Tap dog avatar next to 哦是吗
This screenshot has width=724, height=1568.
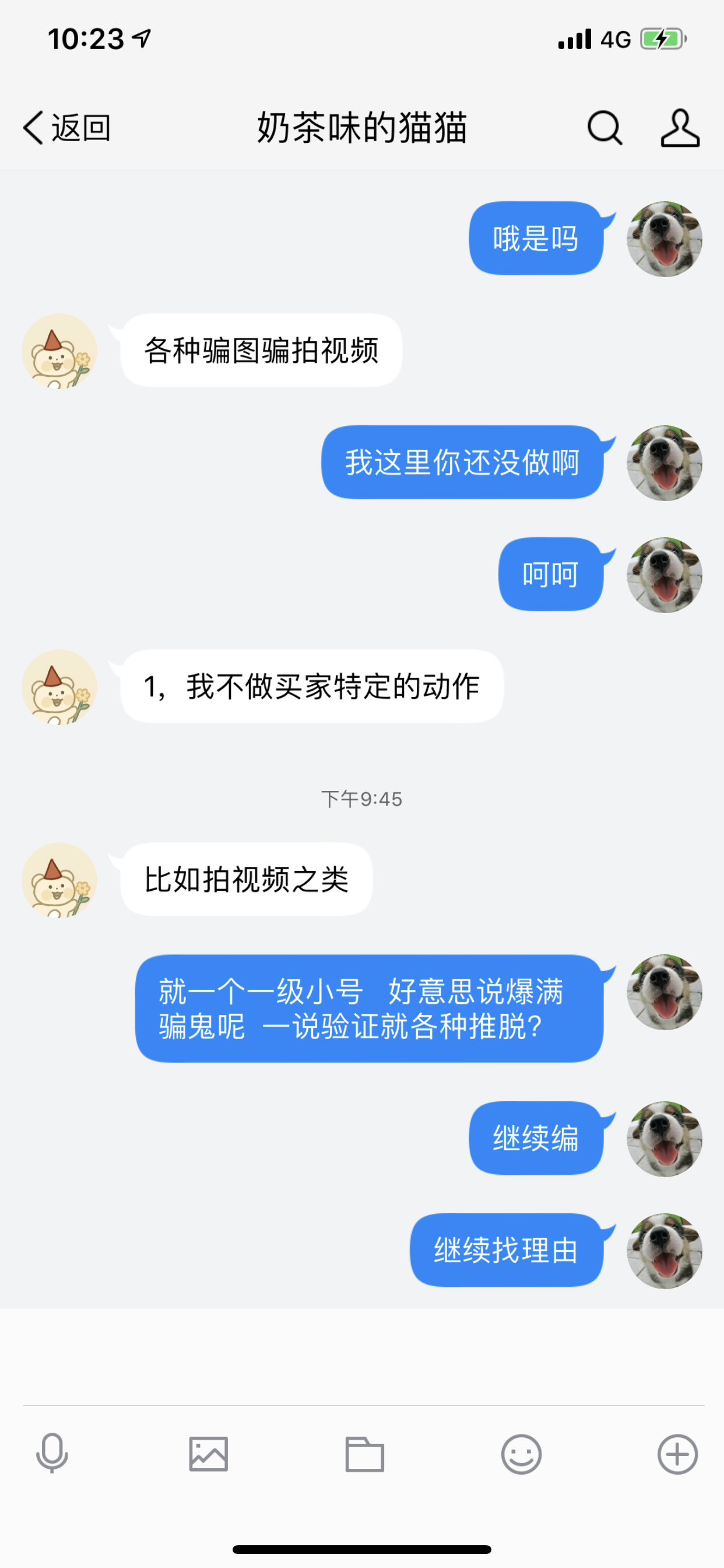665,239
